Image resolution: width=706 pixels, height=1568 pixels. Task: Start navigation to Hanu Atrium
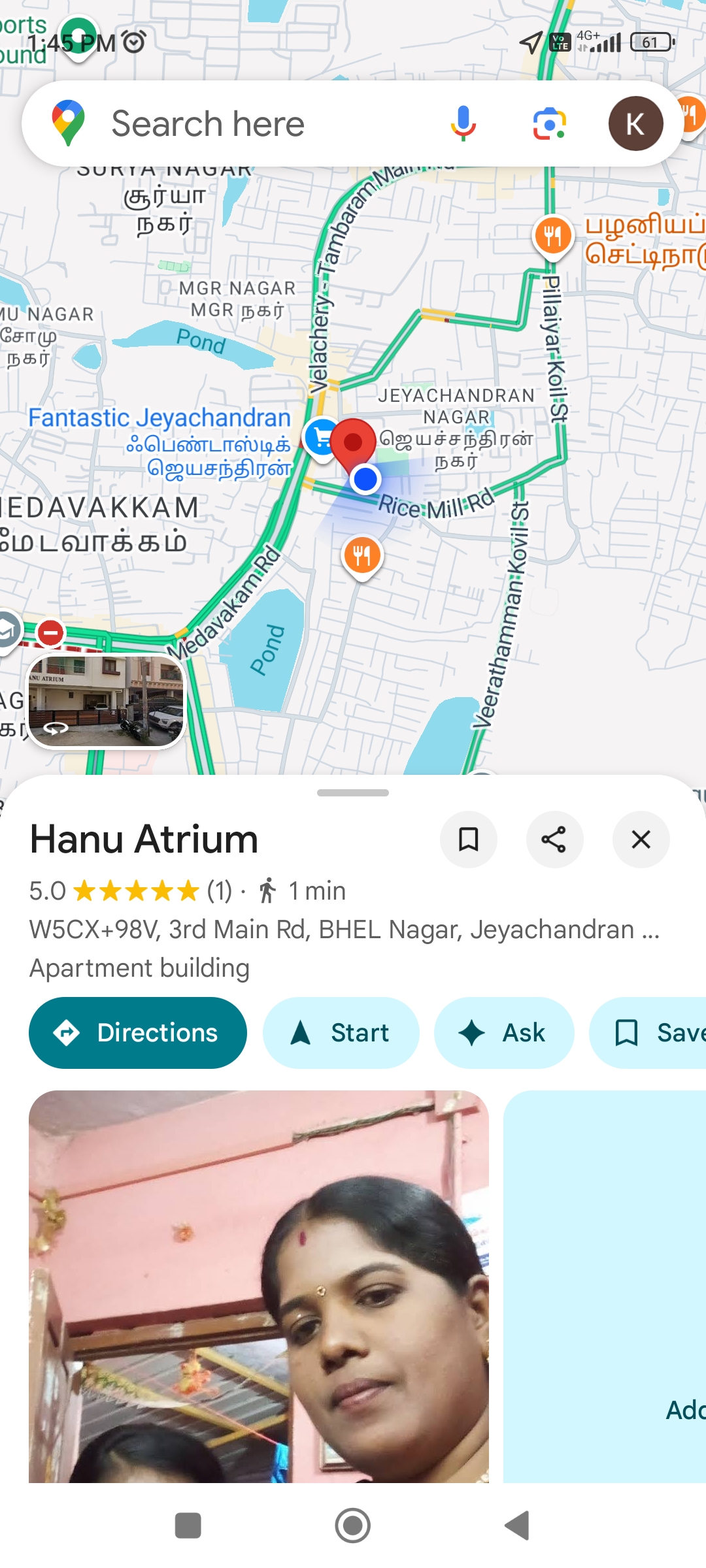[341, 1033]
